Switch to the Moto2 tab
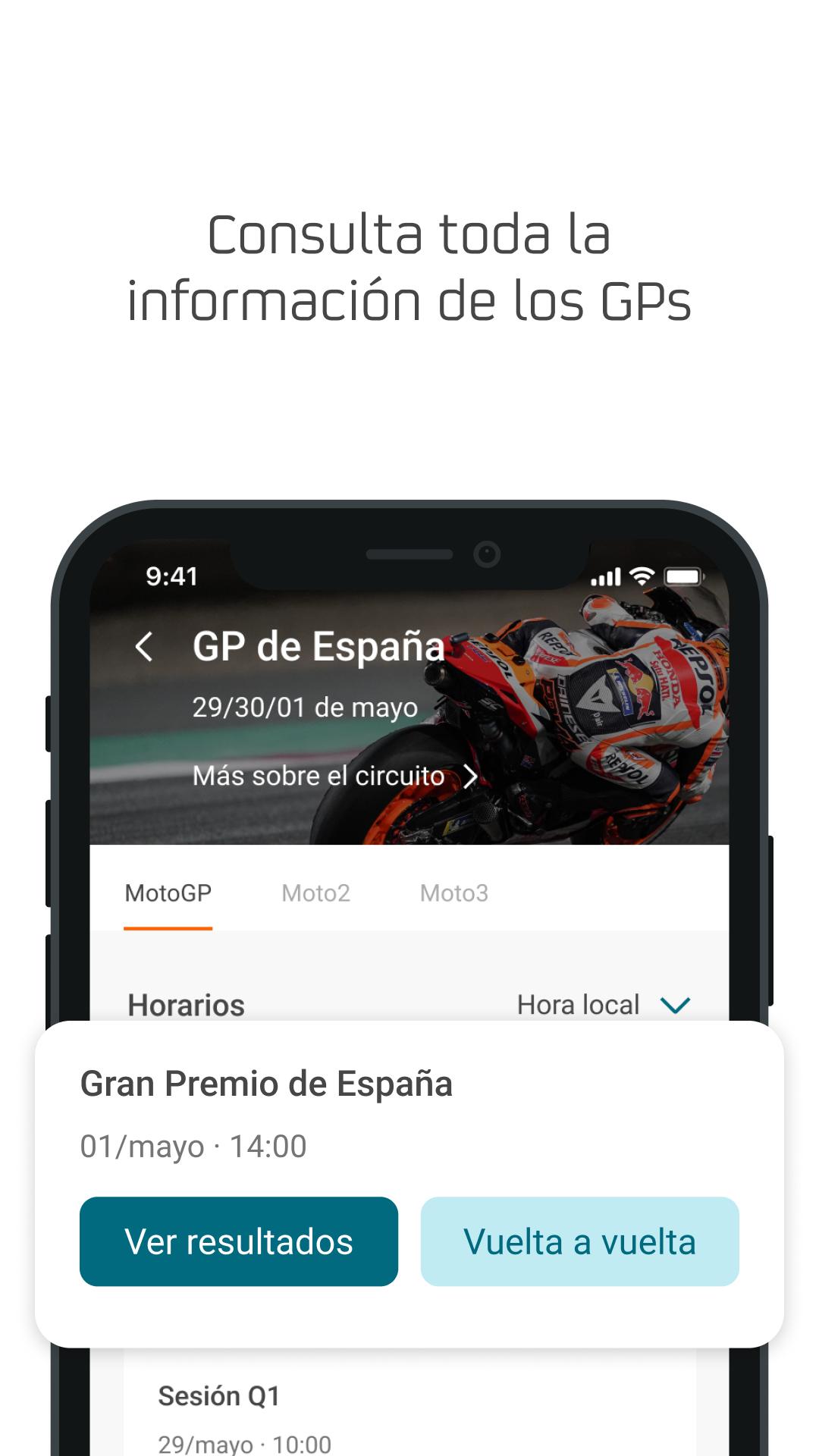The width and height of the screenshot is (819, 1456). point(315,894)
